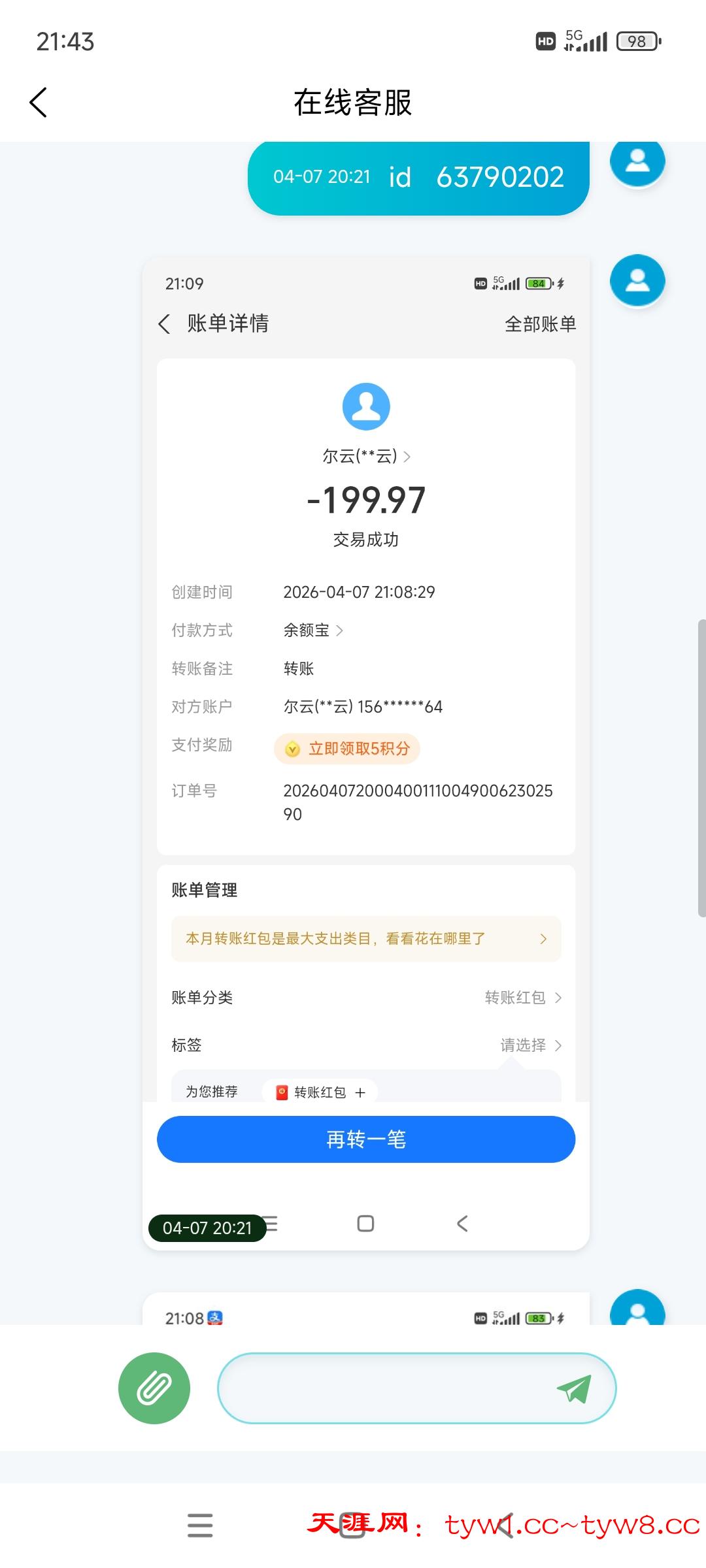706x1568 pixels.
Task: Tap the plus sign after 转账红包 recommendation
Action: coord(360,1091)
